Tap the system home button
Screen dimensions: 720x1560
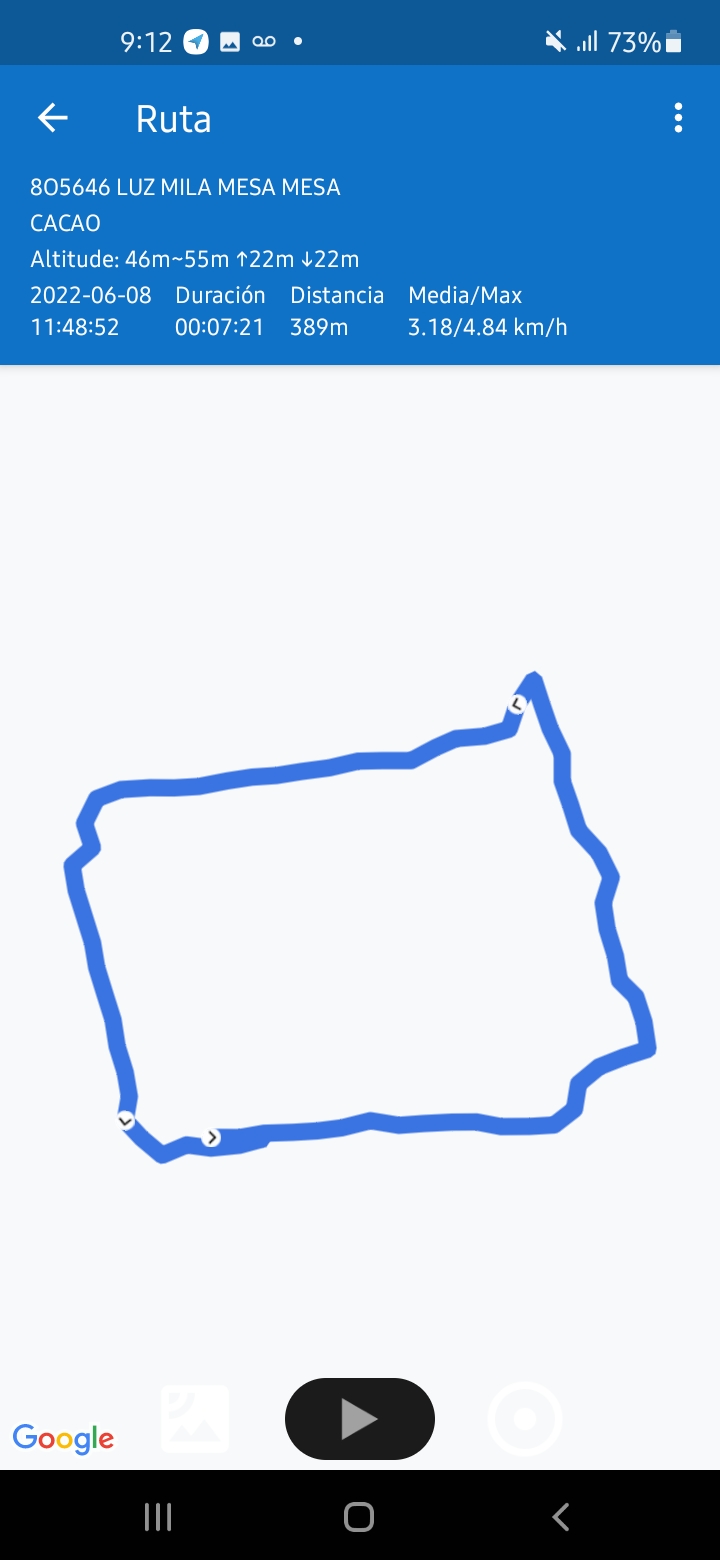point(359,1517)
